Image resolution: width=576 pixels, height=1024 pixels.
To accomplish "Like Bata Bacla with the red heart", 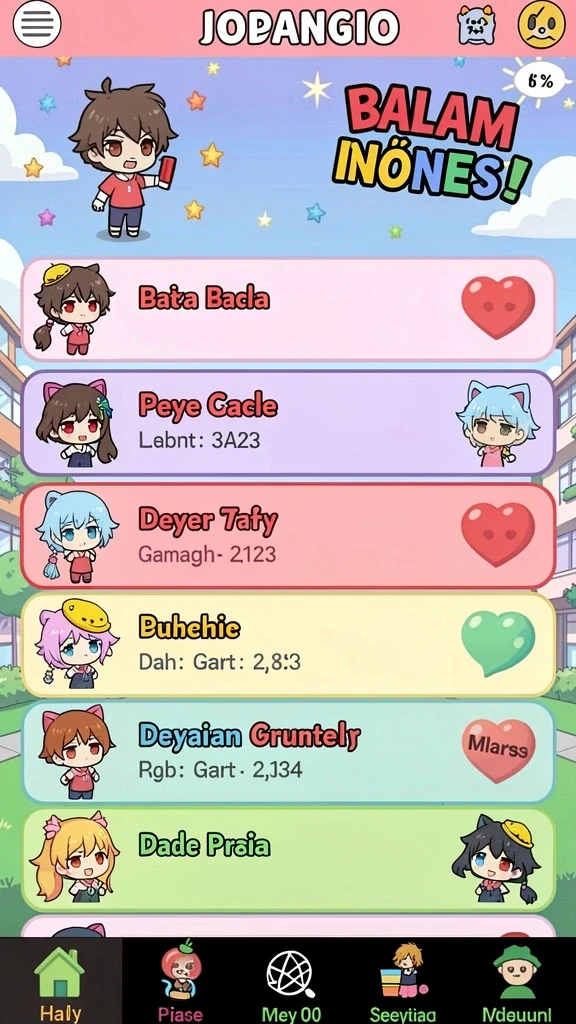I will 498,306.
